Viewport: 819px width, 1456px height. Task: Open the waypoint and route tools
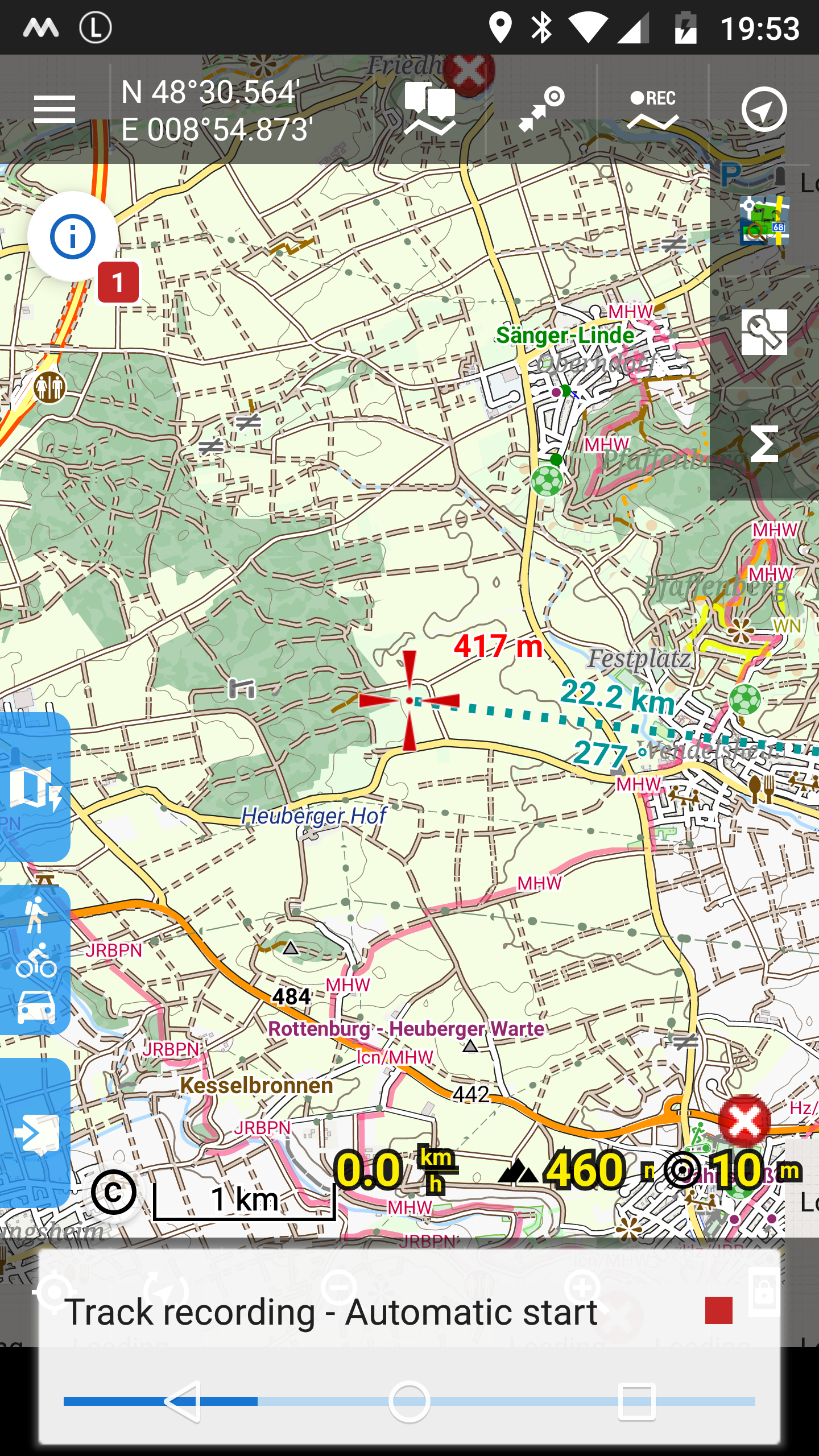click(x=541, y=109)
